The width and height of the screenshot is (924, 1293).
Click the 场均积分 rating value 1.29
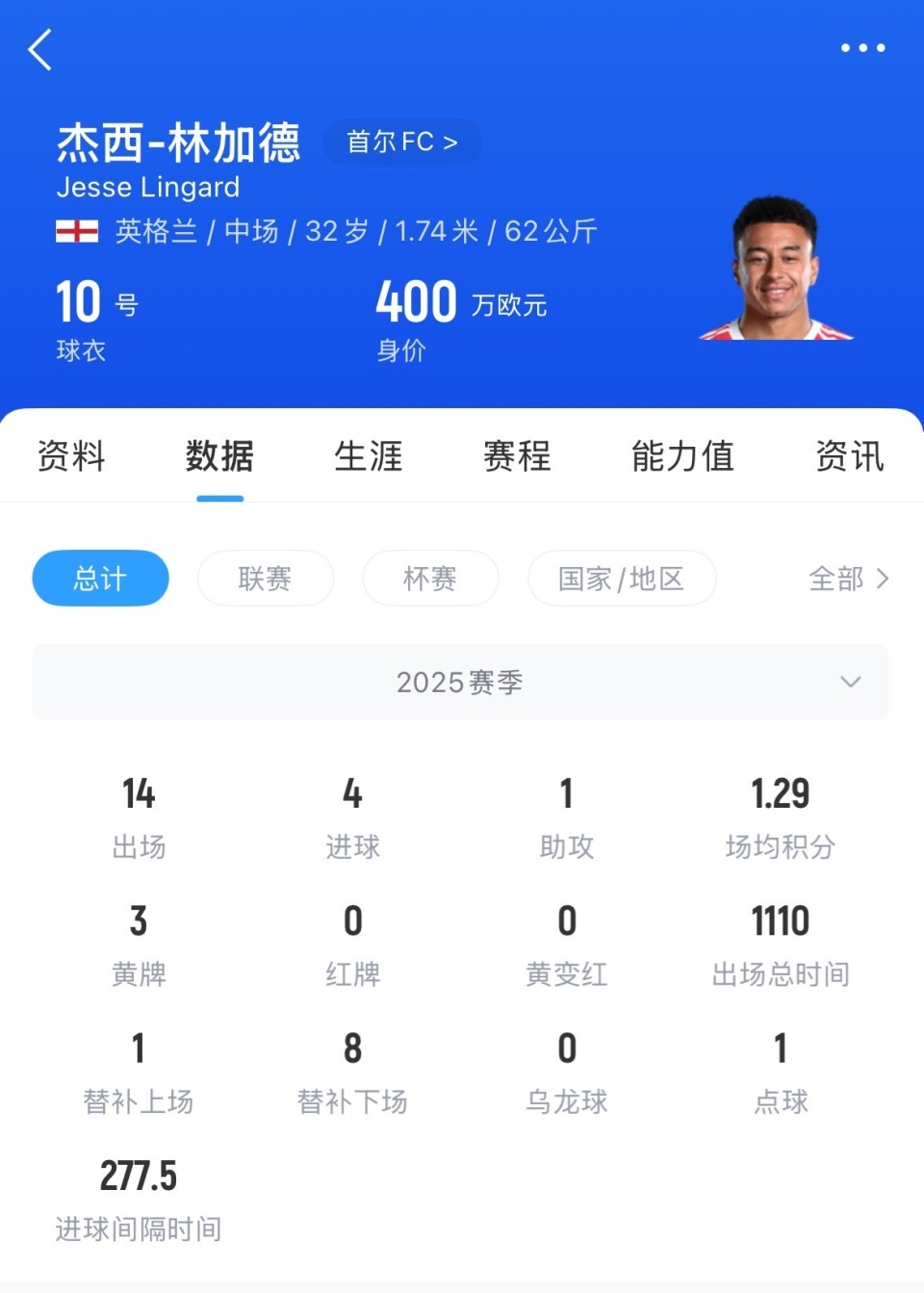click(781, 794)
